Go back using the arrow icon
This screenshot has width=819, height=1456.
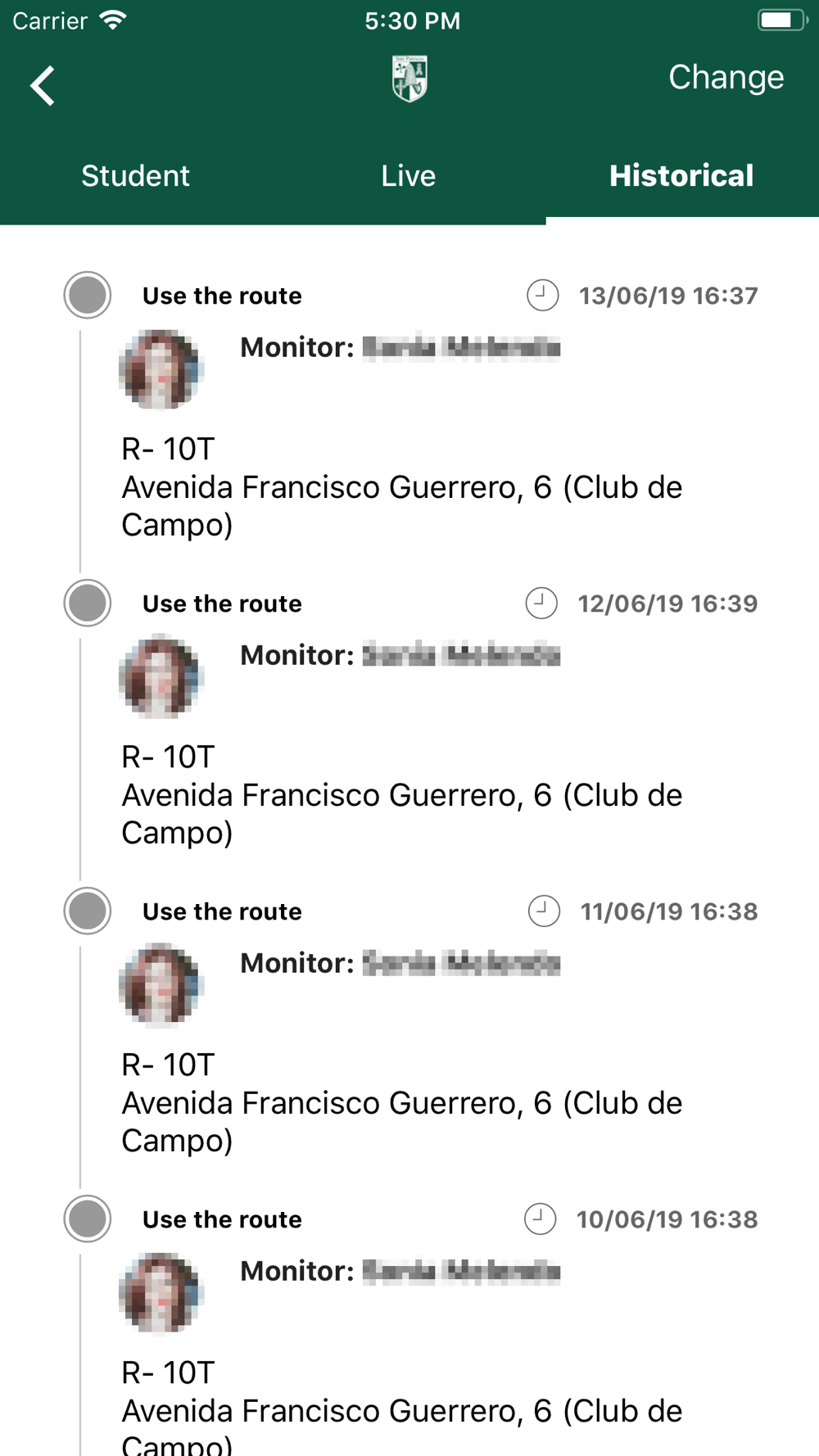[43, 85]
